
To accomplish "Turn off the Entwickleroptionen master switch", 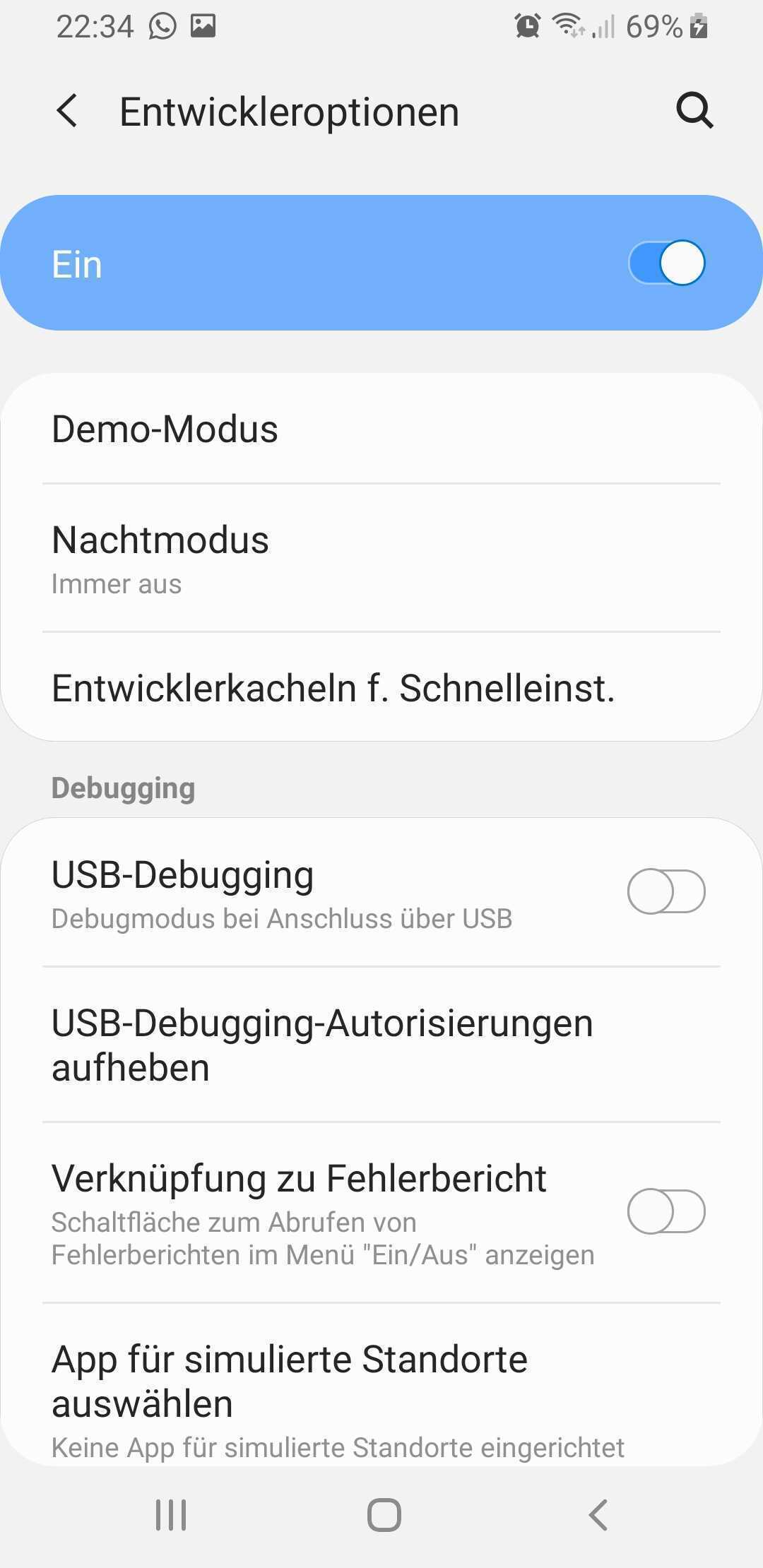I will coord(666,263).
